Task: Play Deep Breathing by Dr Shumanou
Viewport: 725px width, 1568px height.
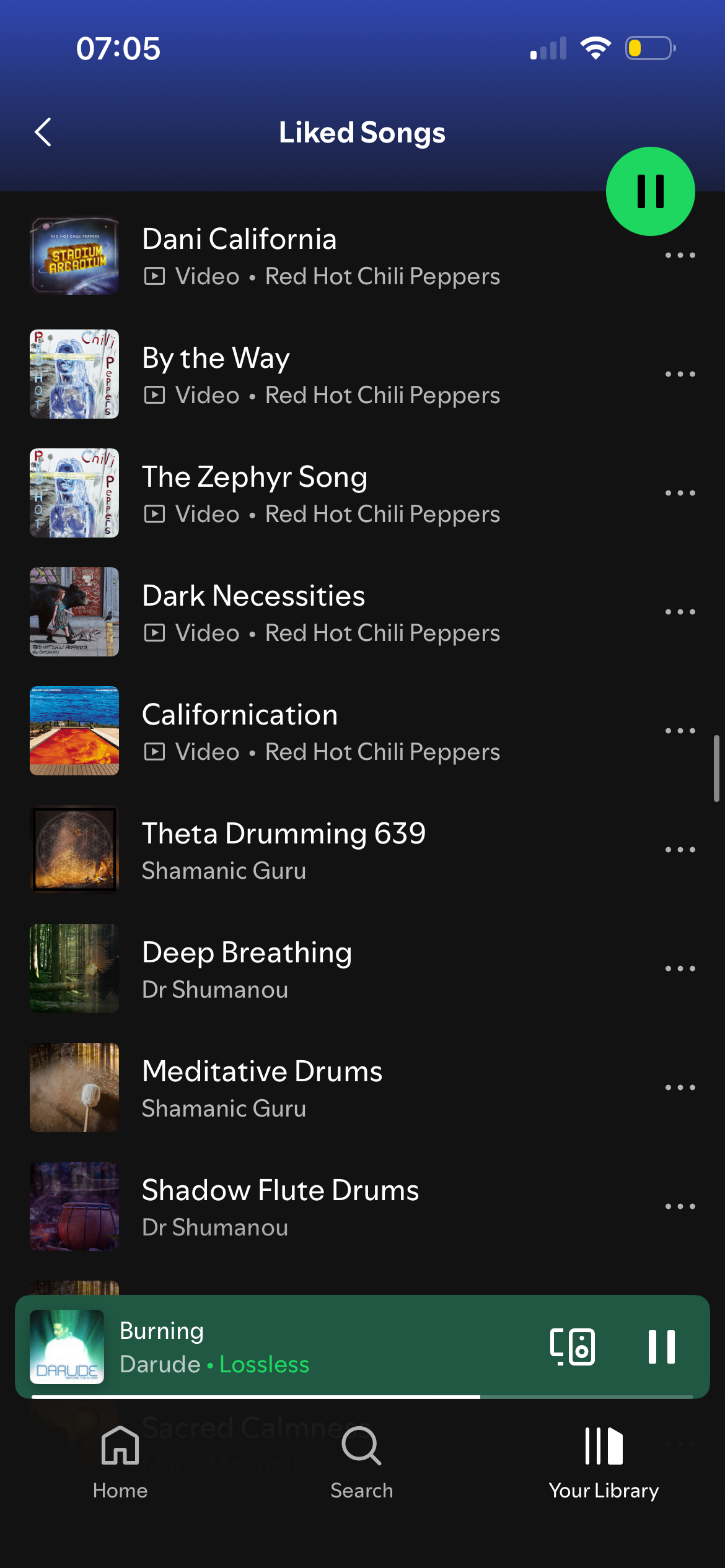Action: coord(322,969)
